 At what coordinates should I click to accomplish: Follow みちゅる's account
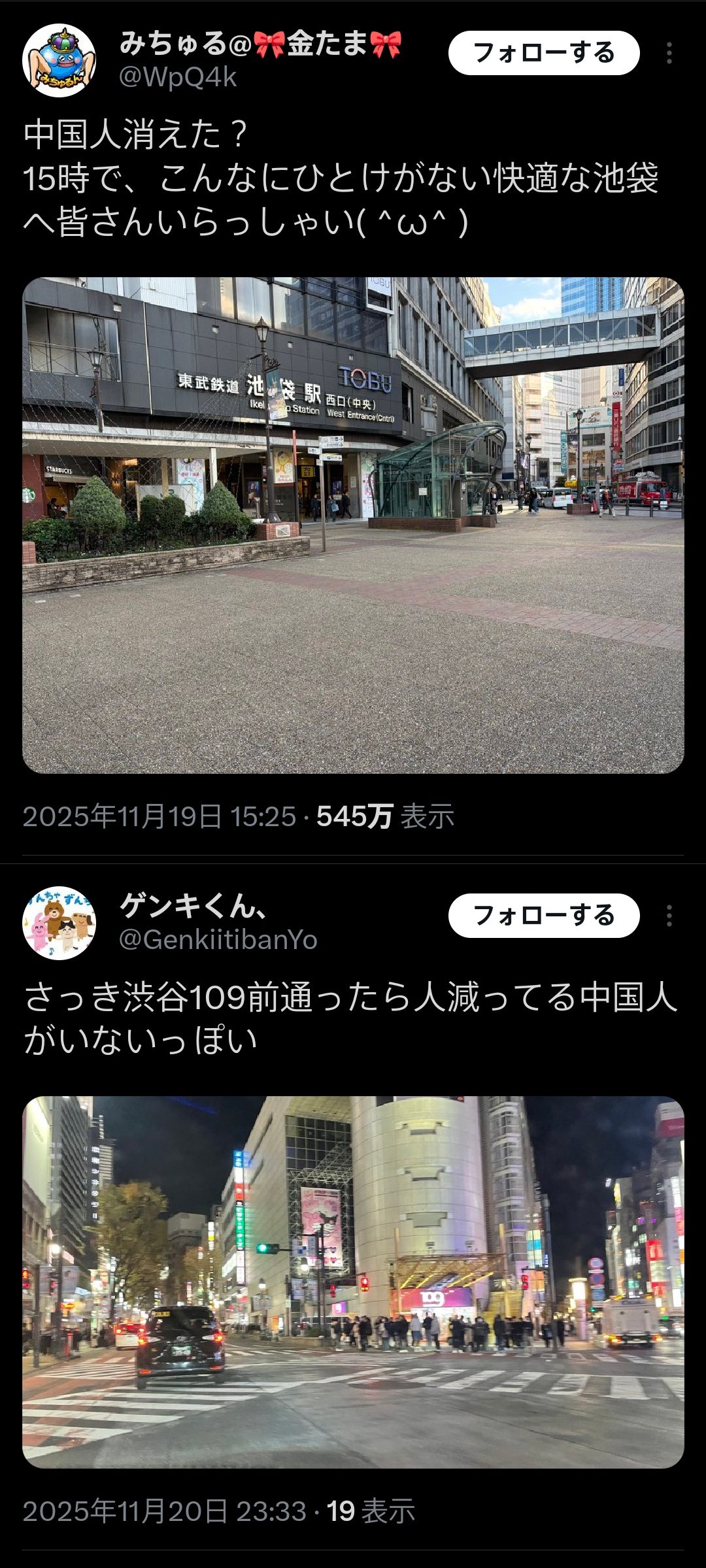coord(543,53)
